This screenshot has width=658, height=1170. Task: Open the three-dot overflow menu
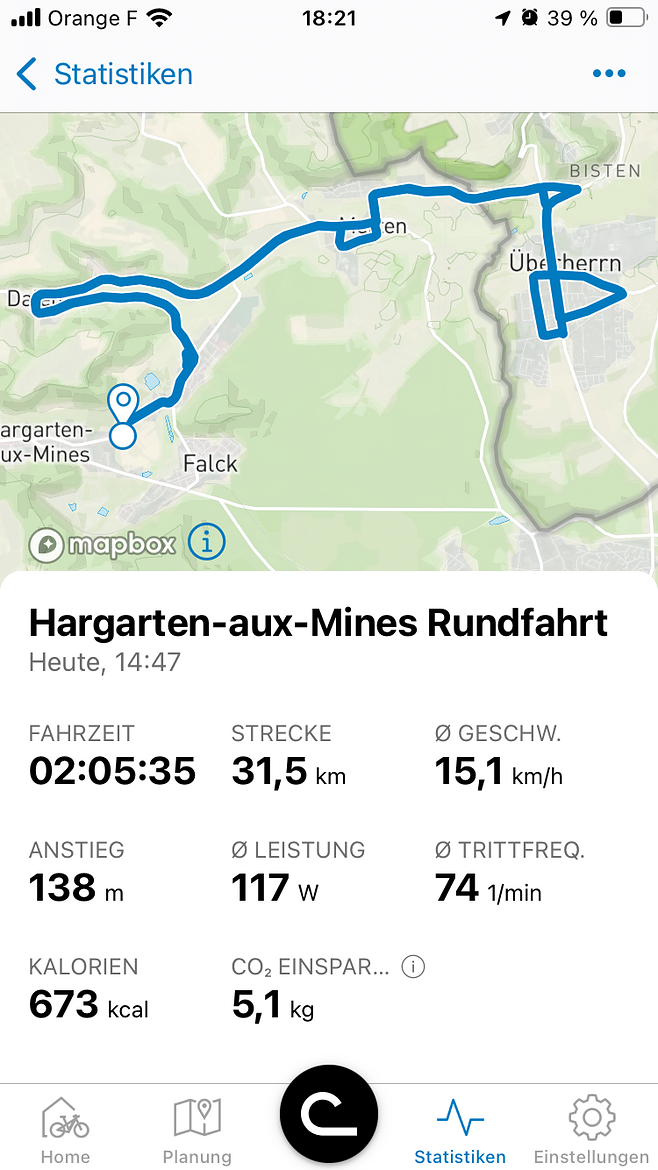click(609, 74)
